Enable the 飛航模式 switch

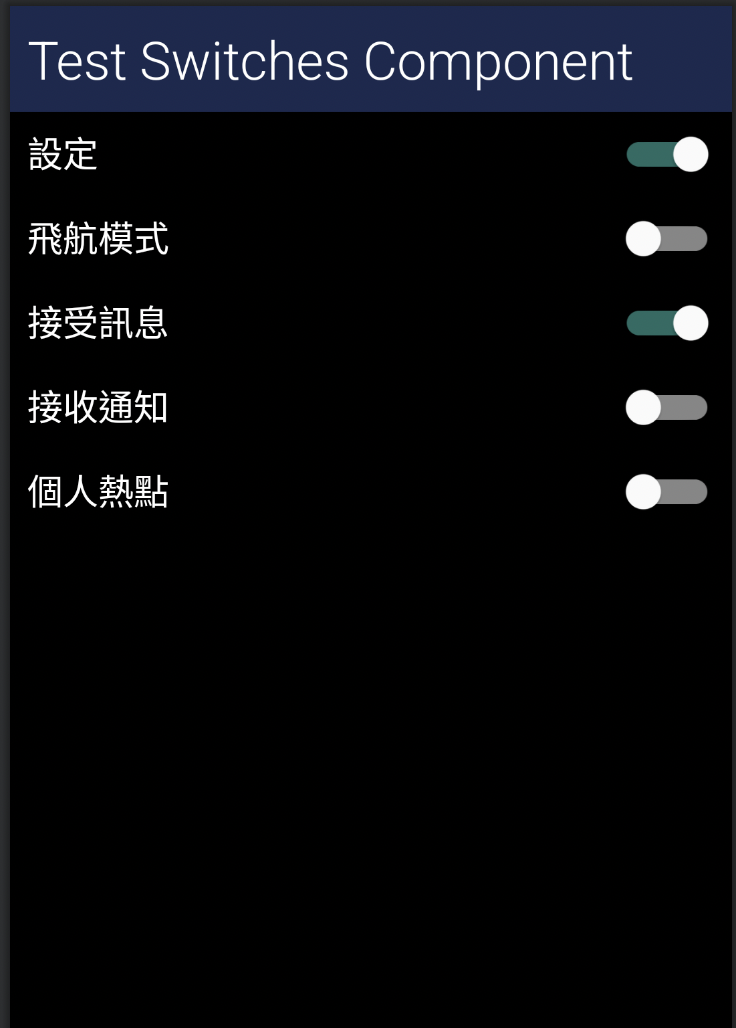click(667, 239)
